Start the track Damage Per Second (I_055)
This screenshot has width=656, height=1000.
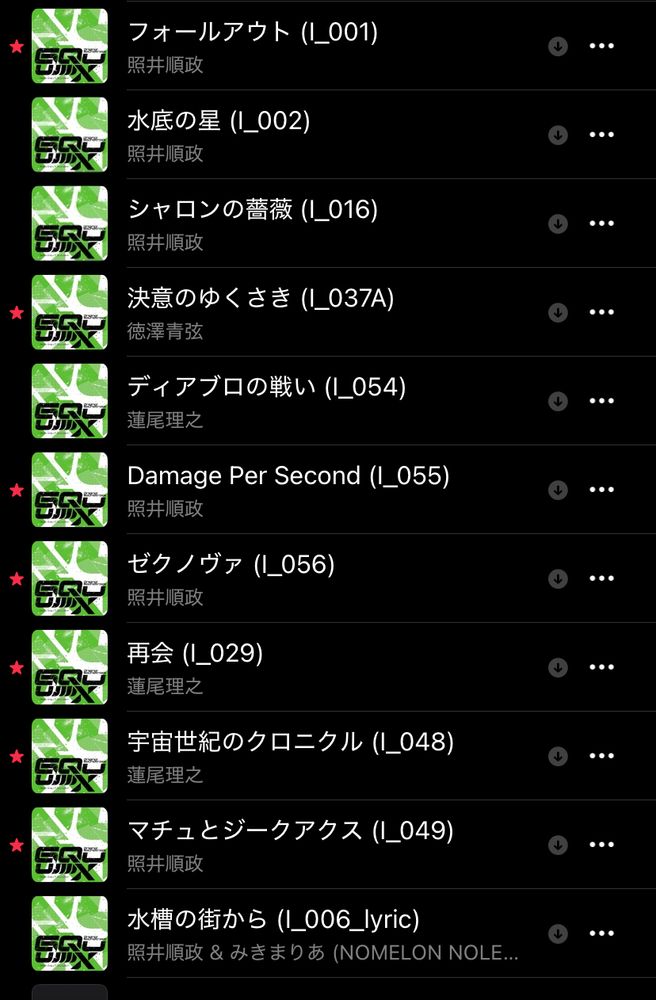pos(288,475)
